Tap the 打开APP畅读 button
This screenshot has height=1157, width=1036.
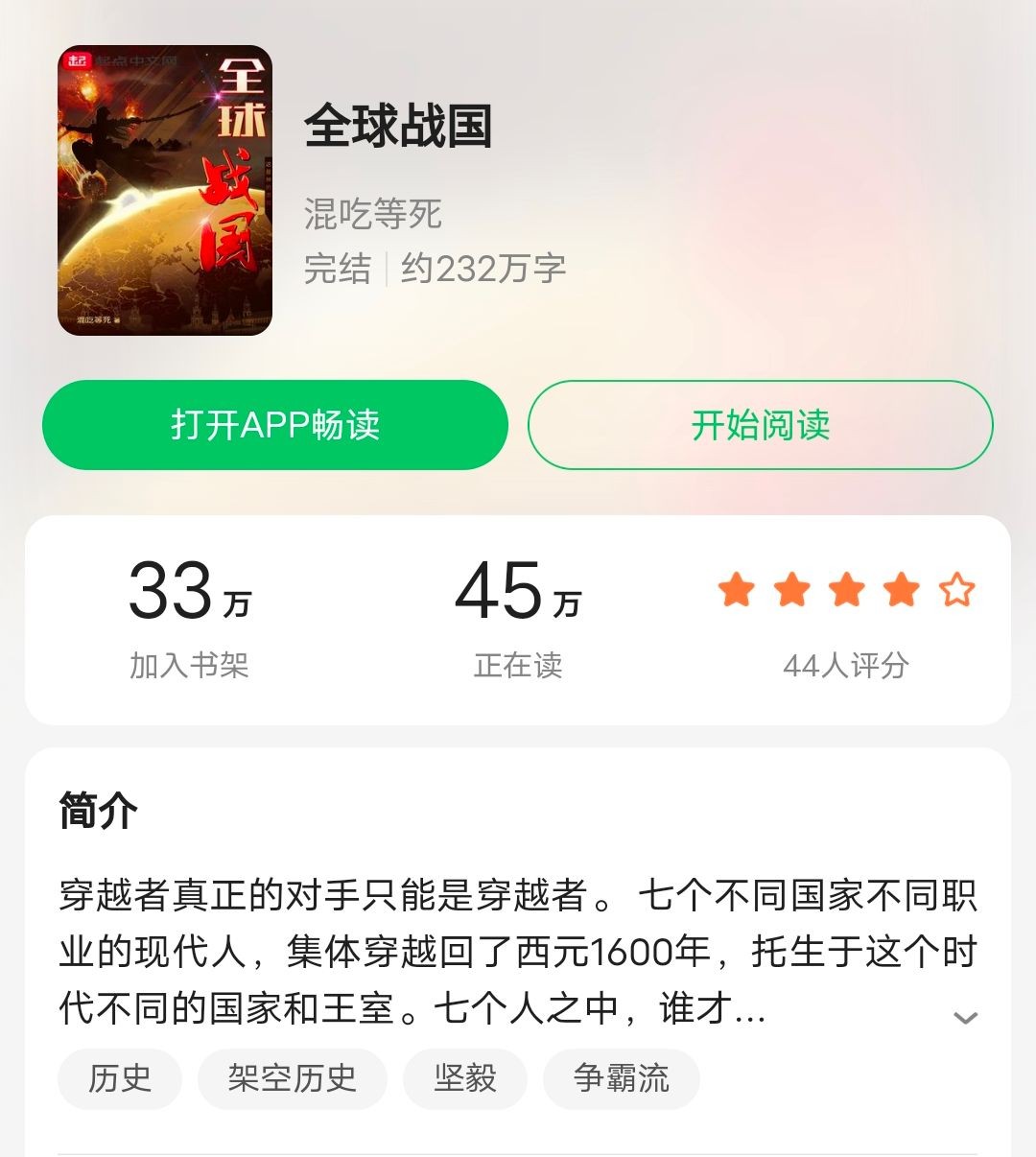pos(275,425)
